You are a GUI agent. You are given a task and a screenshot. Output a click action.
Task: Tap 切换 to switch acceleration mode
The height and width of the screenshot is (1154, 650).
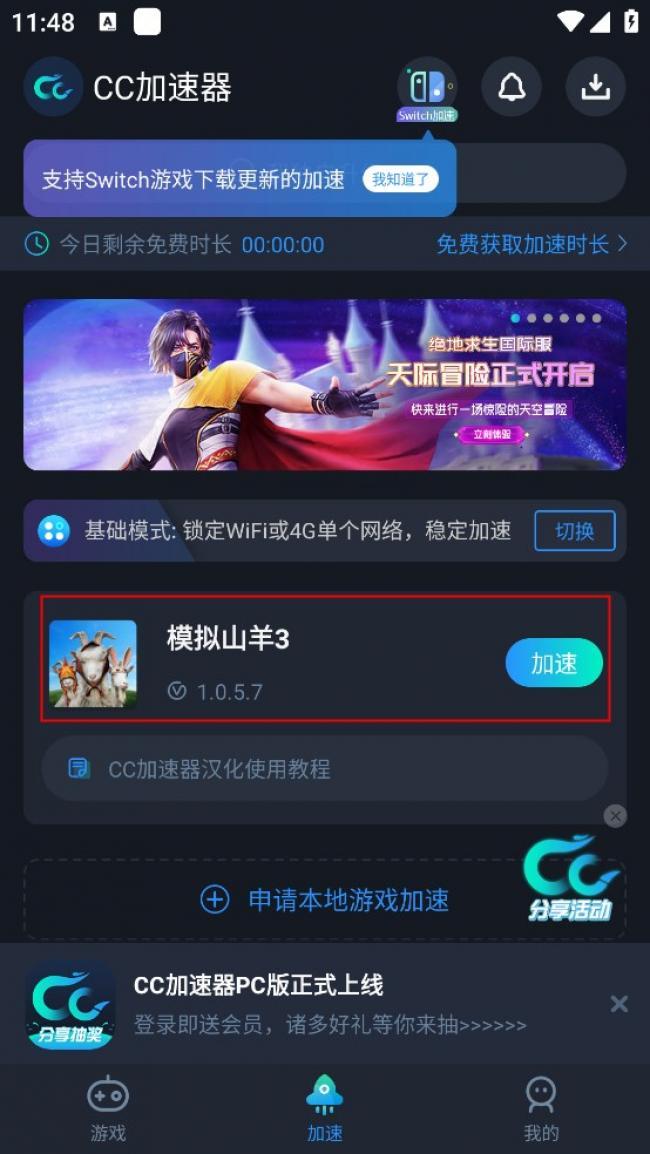[x=574, y=531]
